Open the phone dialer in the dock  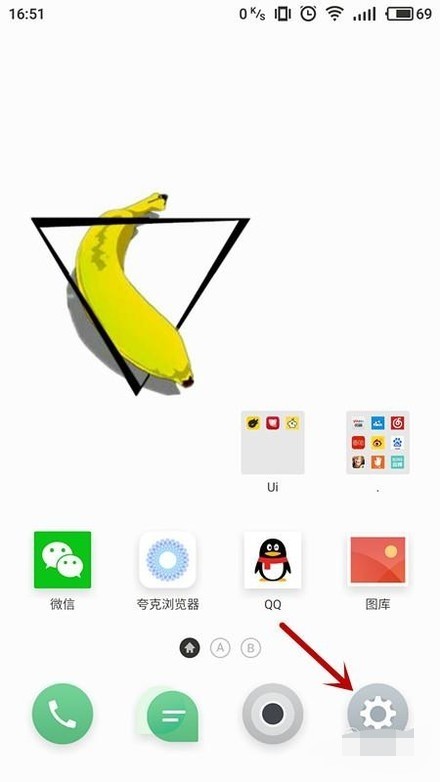[62, 714]
